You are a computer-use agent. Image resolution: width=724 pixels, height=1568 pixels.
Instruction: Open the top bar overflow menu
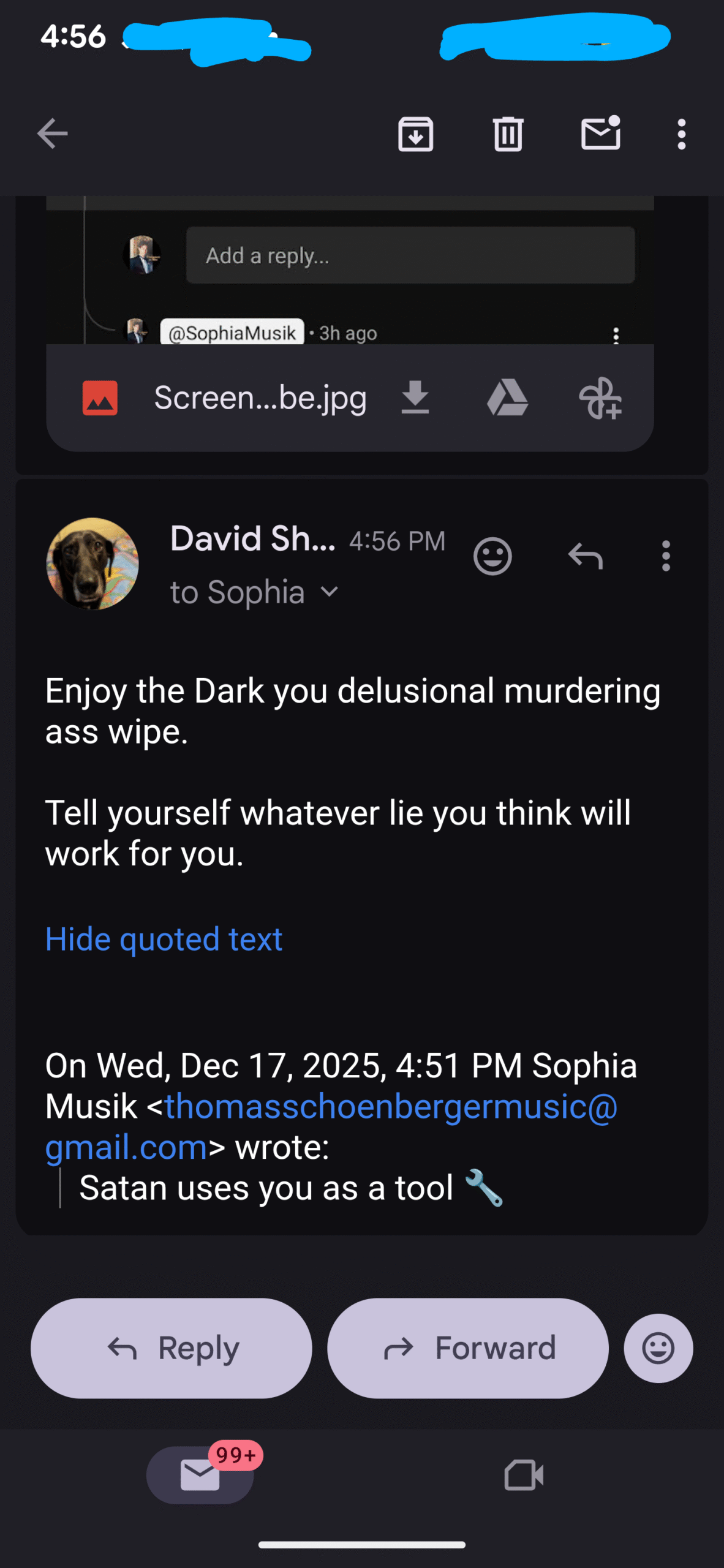pyautogui.click(x=681, y=134)
